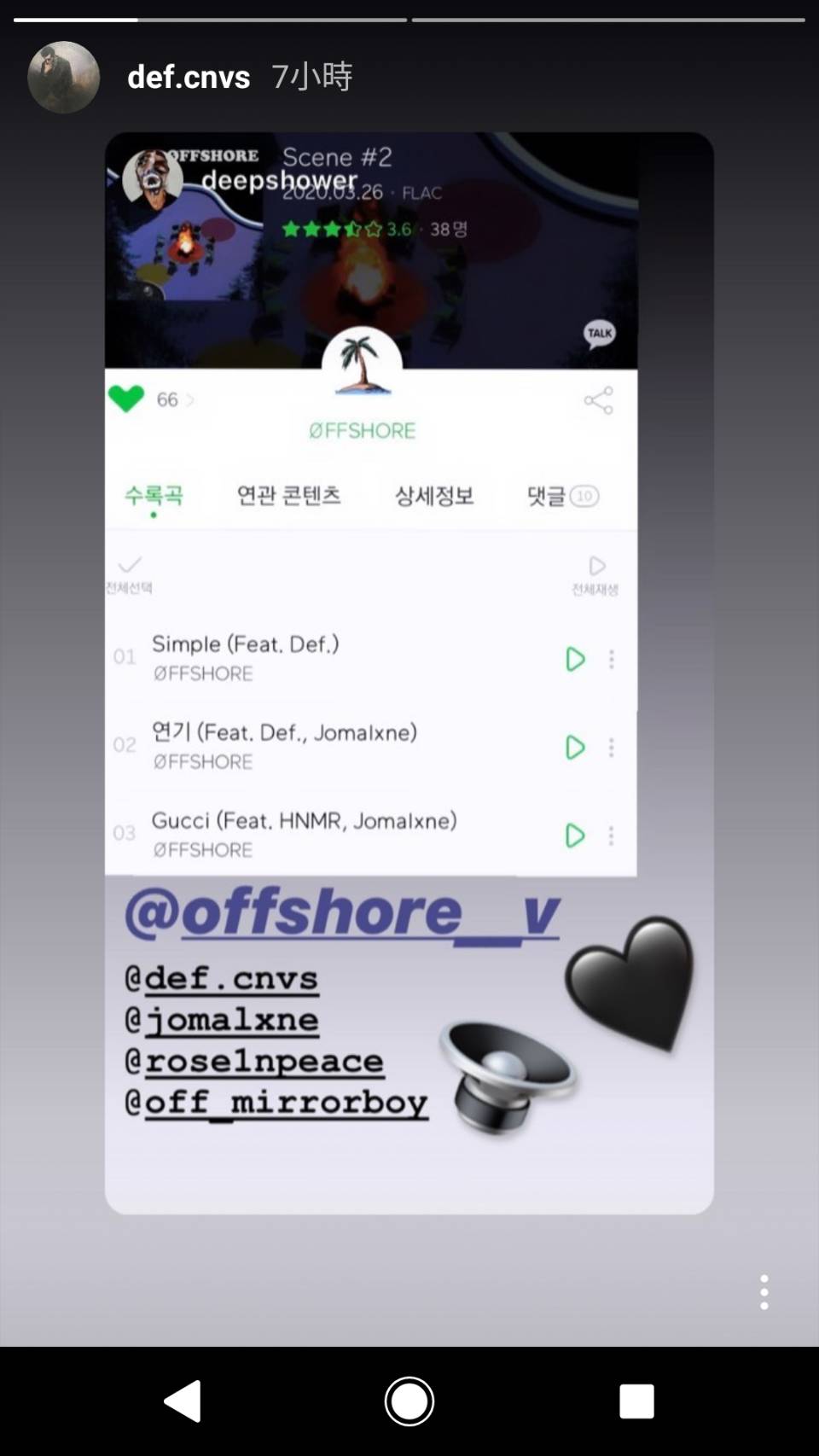
Task: Open the def.cnvs username link
Action: point(189,77)
